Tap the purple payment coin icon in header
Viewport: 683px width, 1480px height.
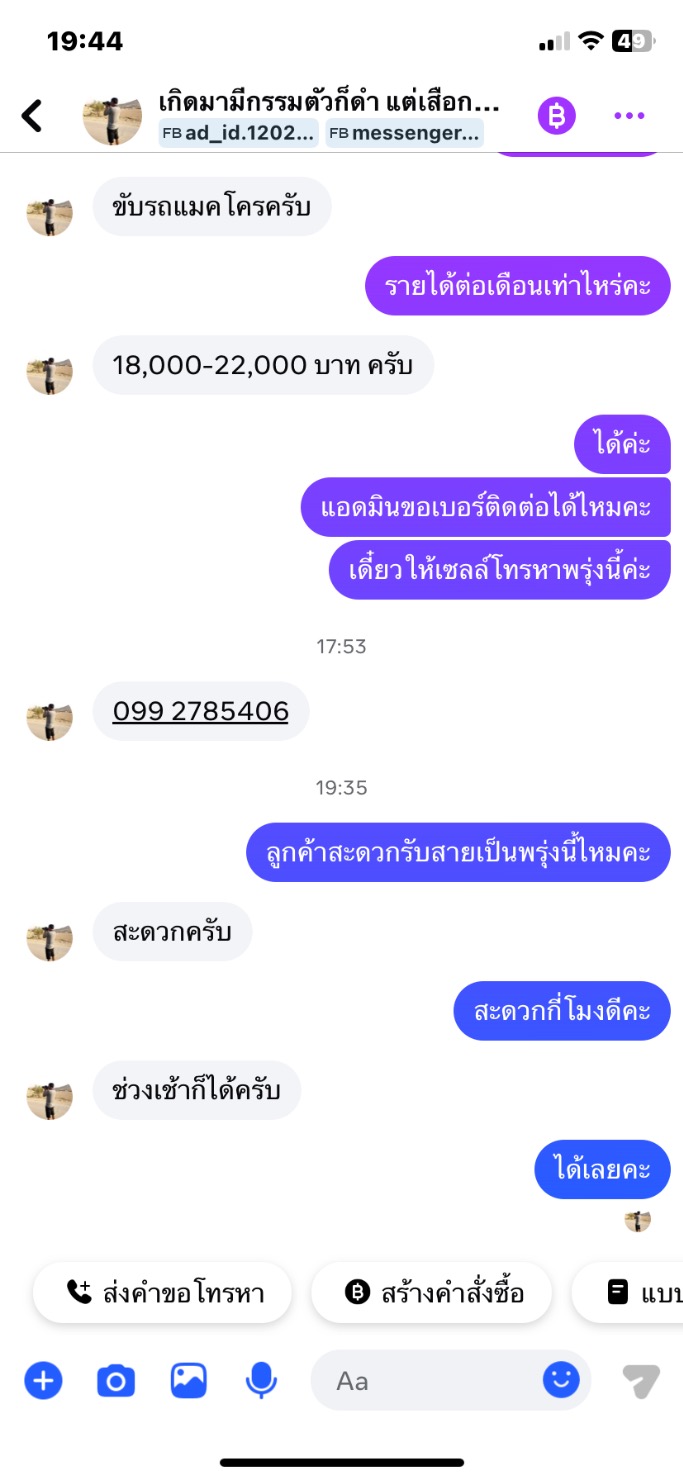tap(557, 116)
